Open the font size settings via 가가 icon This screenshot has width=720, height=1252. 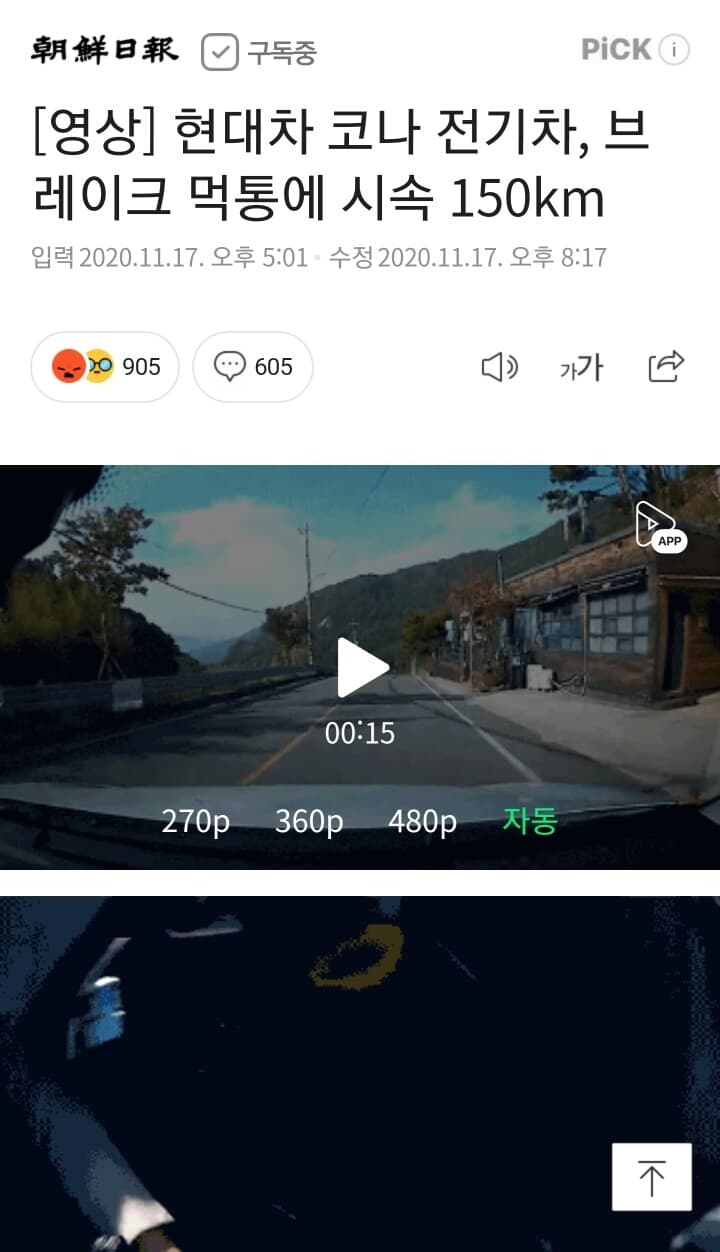click(x=581, y=368)
